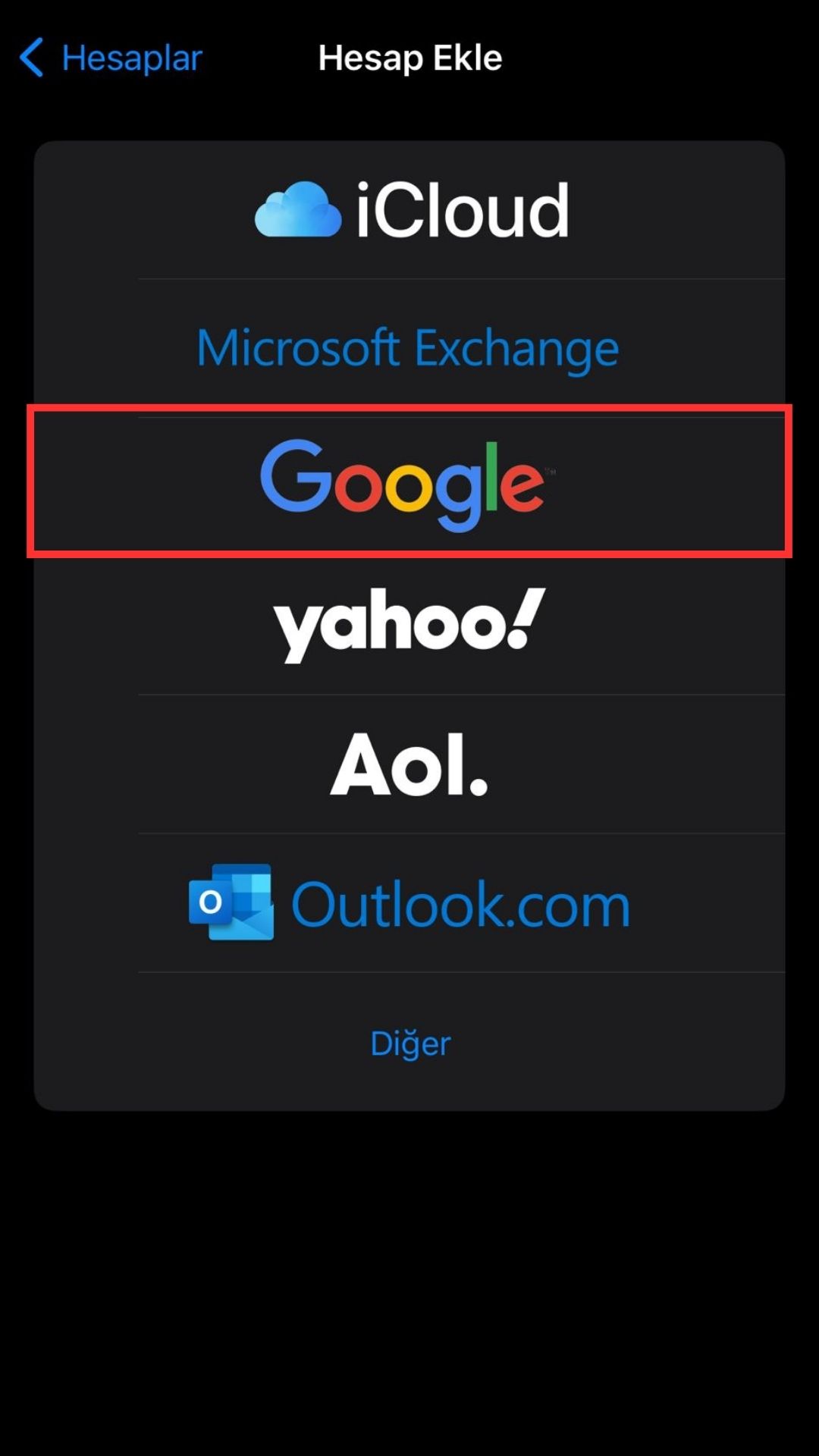This screenshot has height=1456, width=819.
Task: Select the Yahoo account option
Action: coord(409,624)
